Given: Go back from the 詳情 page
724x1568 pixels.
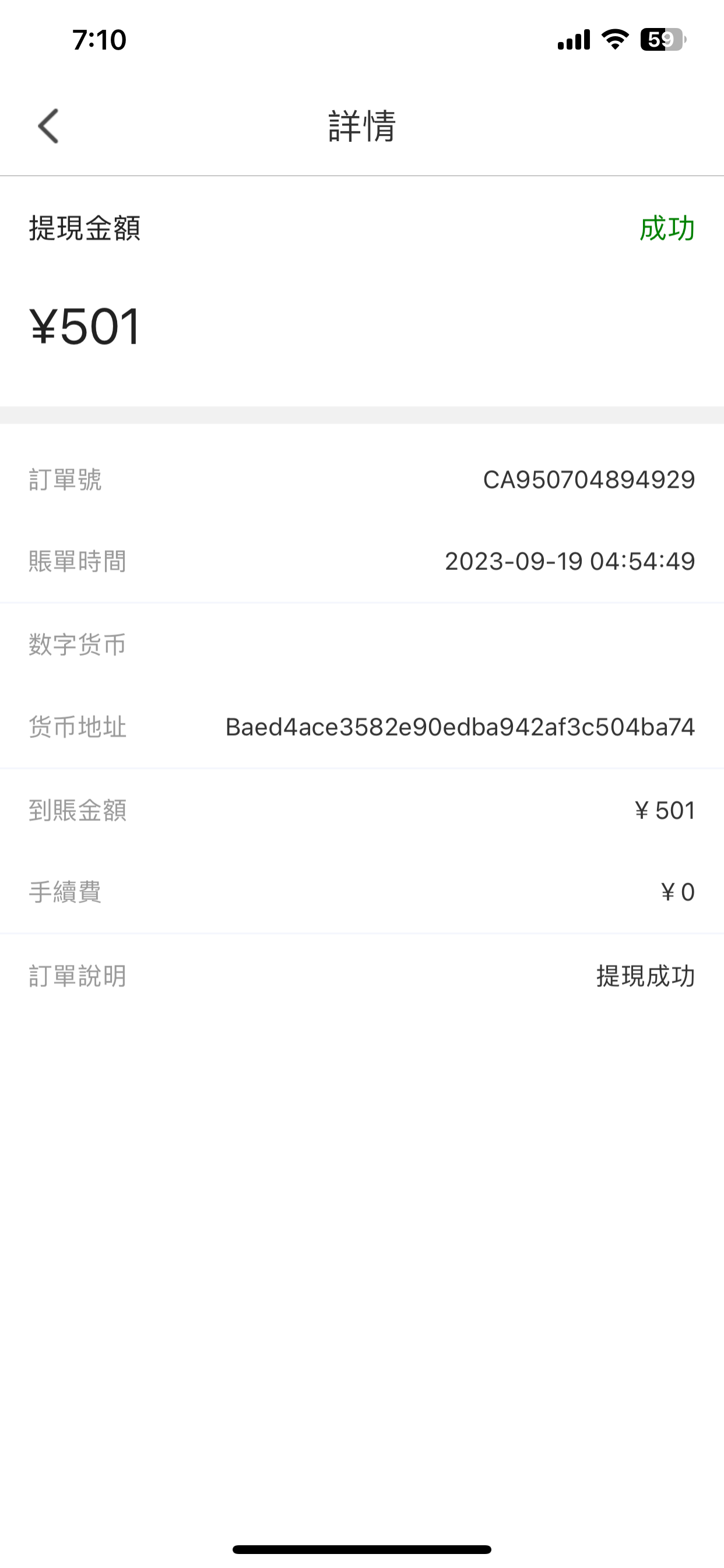Looking at the screenshot, I should [48, 126].
